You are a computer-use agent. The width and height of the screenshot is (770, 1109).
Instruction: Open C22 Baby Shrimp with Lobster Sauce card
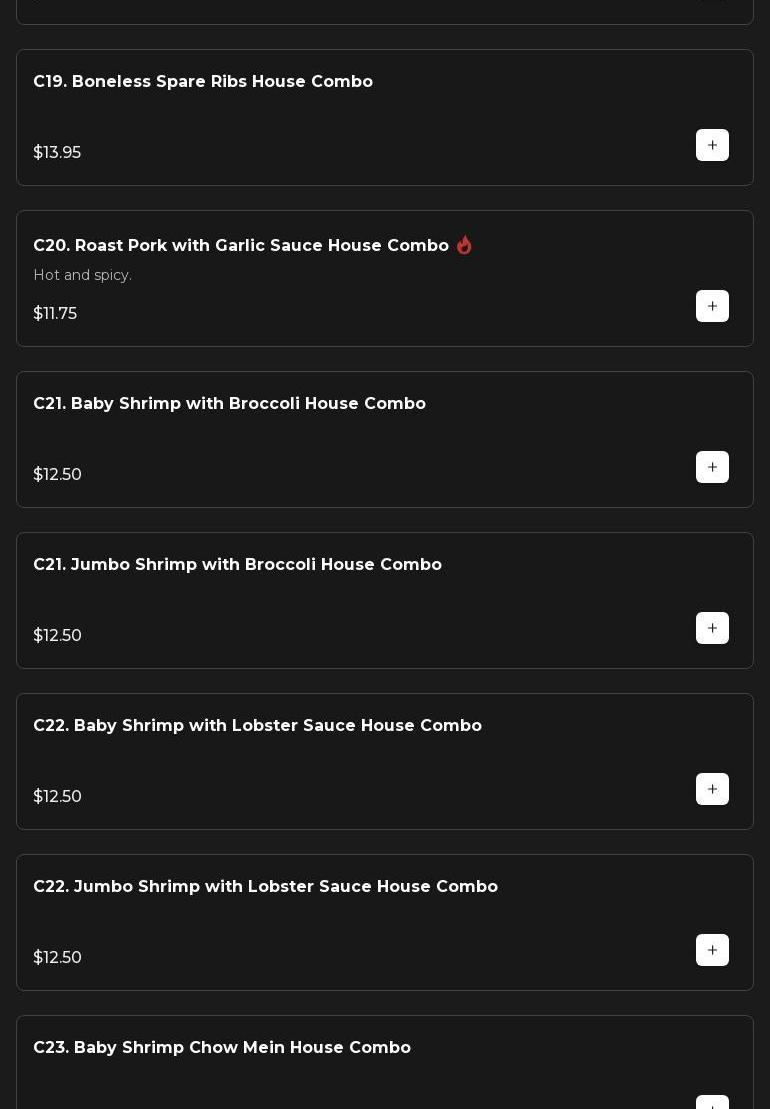257,726
